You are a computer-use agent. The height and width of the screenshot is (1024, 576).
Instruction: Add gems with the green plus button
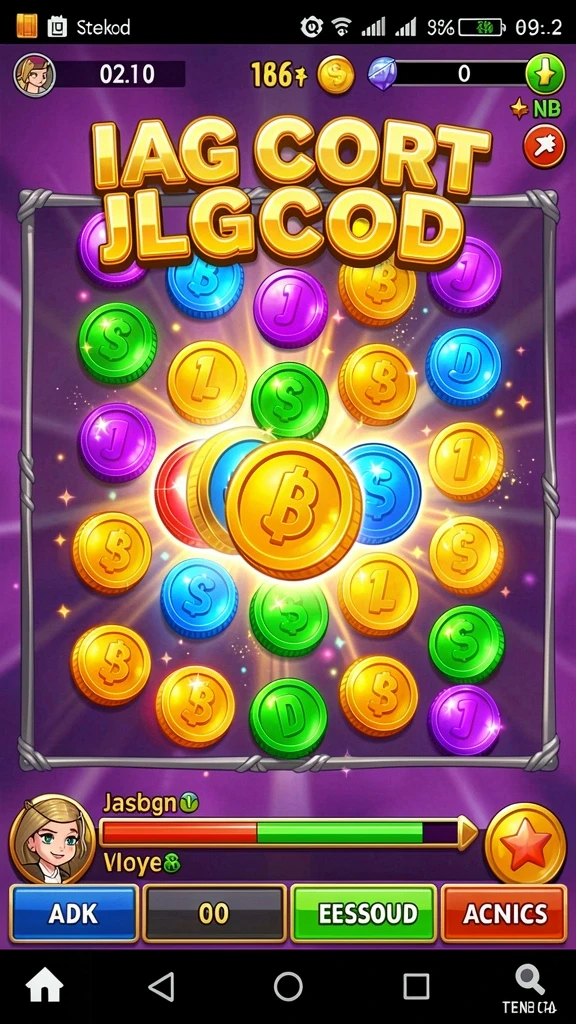[x=545, y=74]
